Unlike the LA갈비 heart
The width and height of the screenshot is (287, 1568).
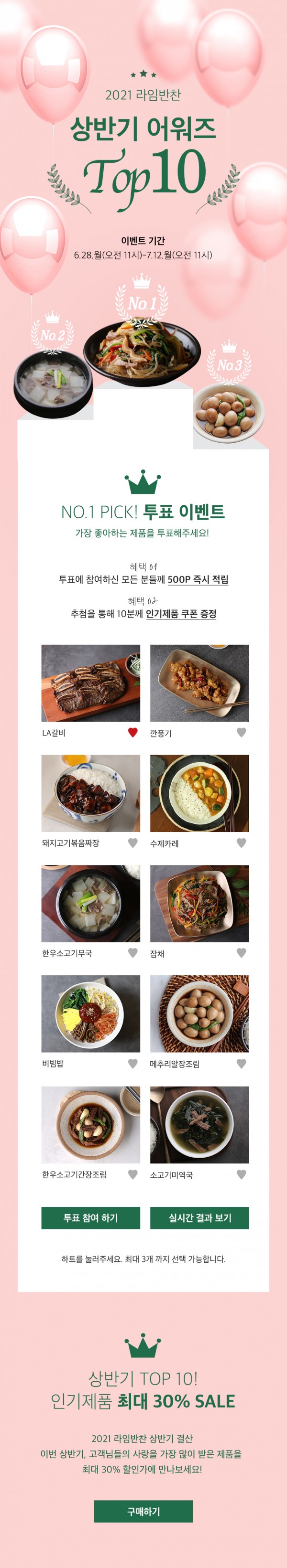point(133,732)
